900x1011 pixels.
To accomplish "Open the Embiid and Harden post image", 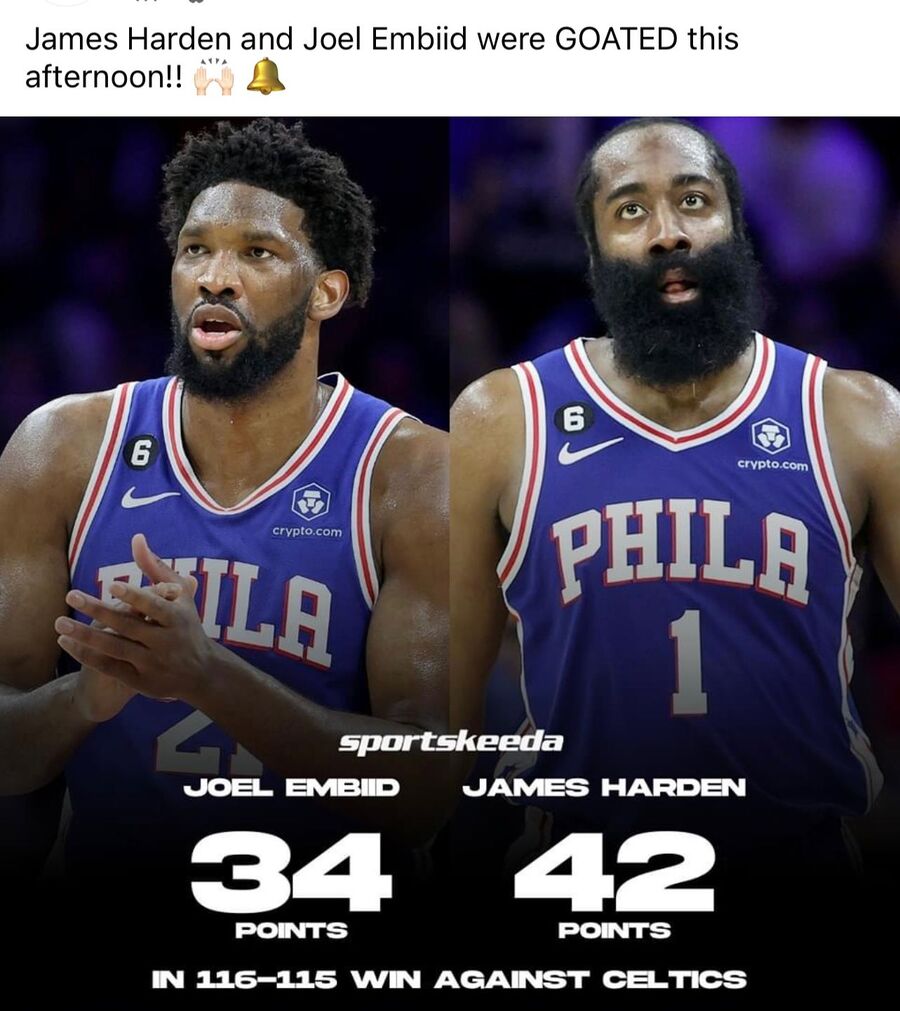I will pos(450,560).
